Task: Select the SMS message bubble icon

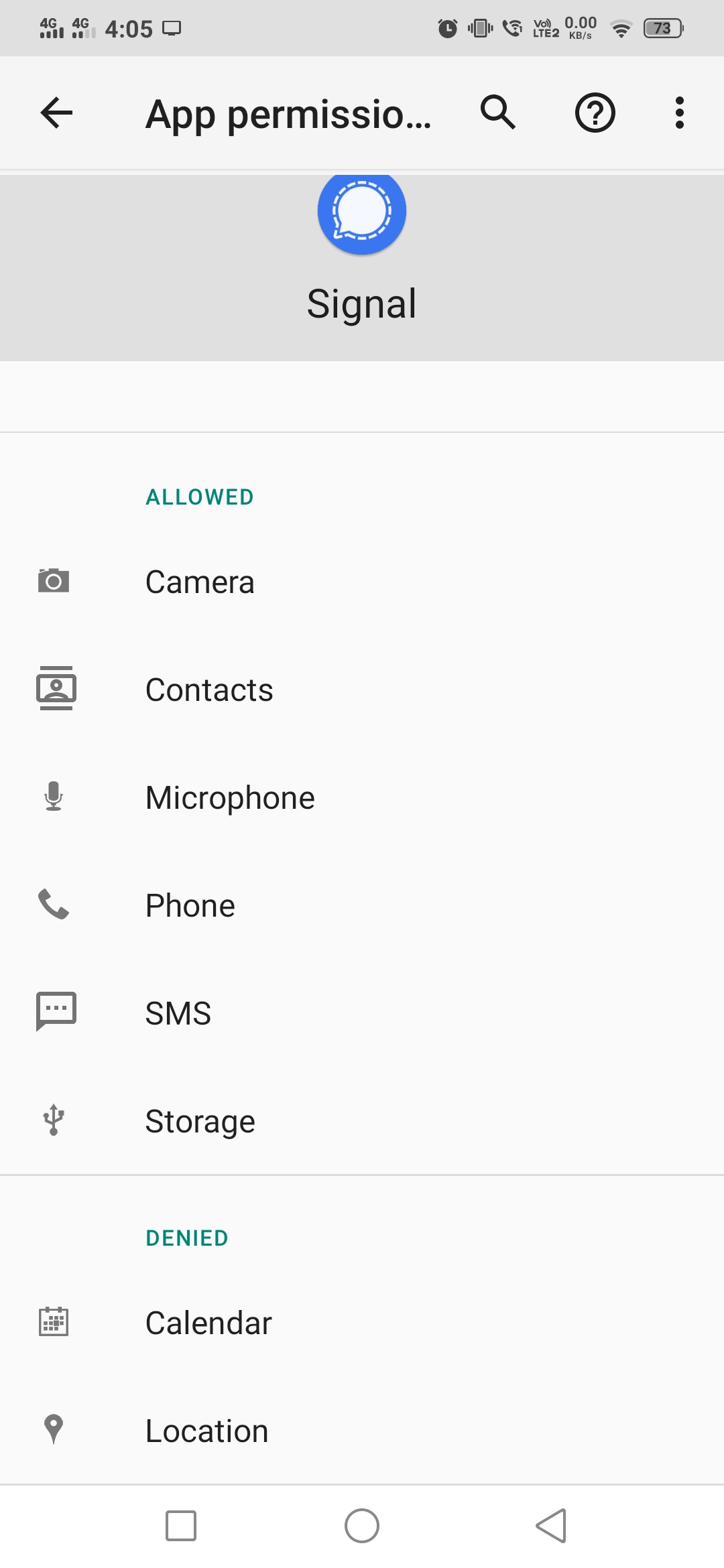Action: pyautogui.click(x=56, y=1012)
